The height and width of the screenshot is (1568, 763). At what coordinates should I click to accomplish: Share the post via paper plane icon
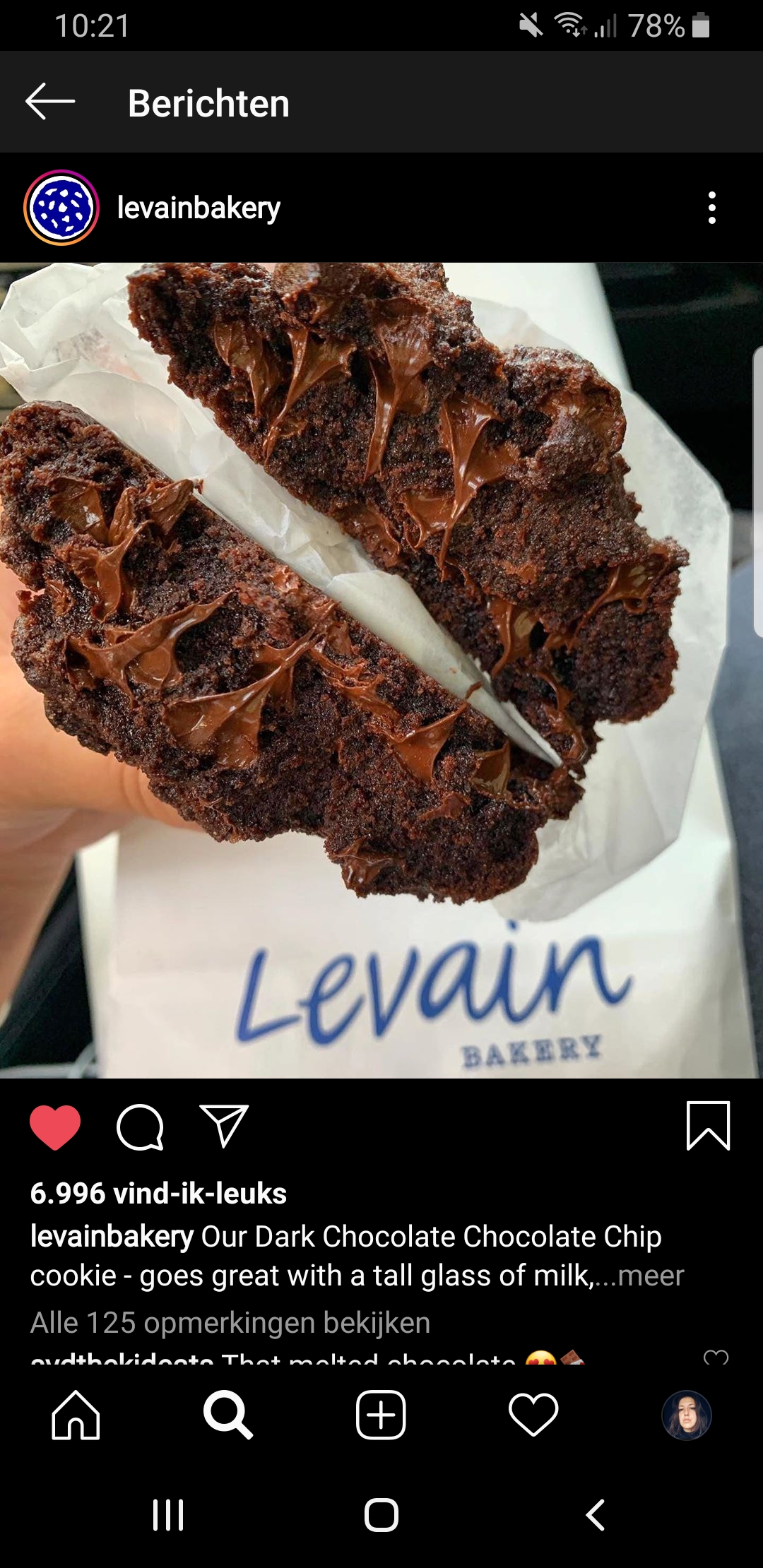click(x=225, y=1126)
